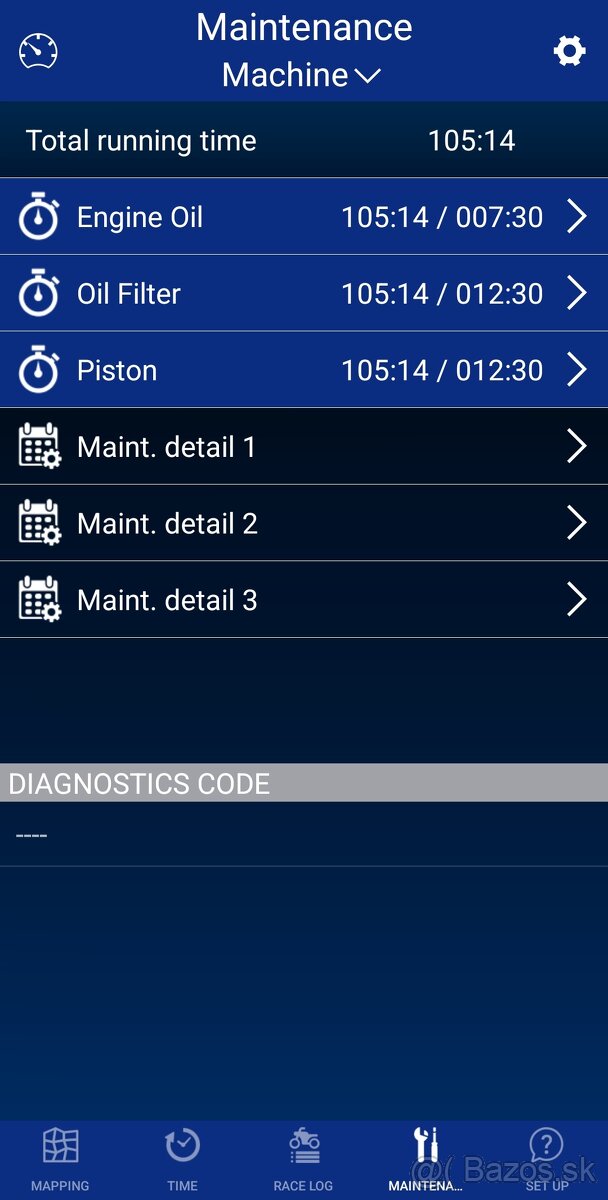The image size is (608, 1200).
Task: Open Maint. detail 1
Action: point(304,447)
